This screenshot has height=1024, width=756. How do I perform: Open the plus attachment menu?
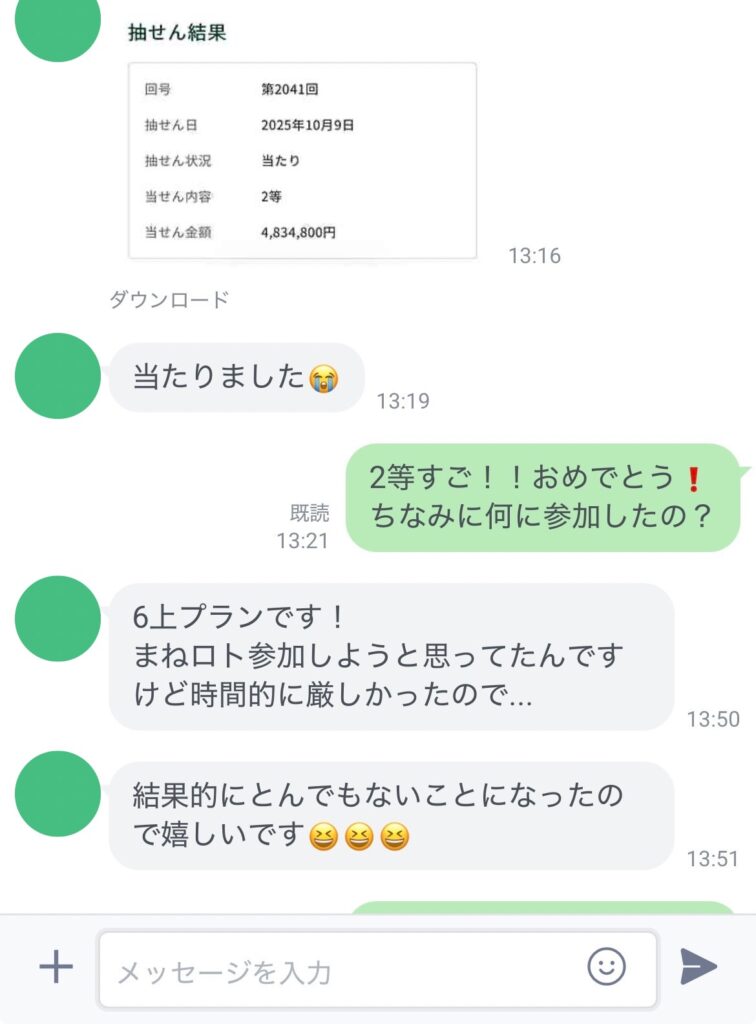[56, 967]
